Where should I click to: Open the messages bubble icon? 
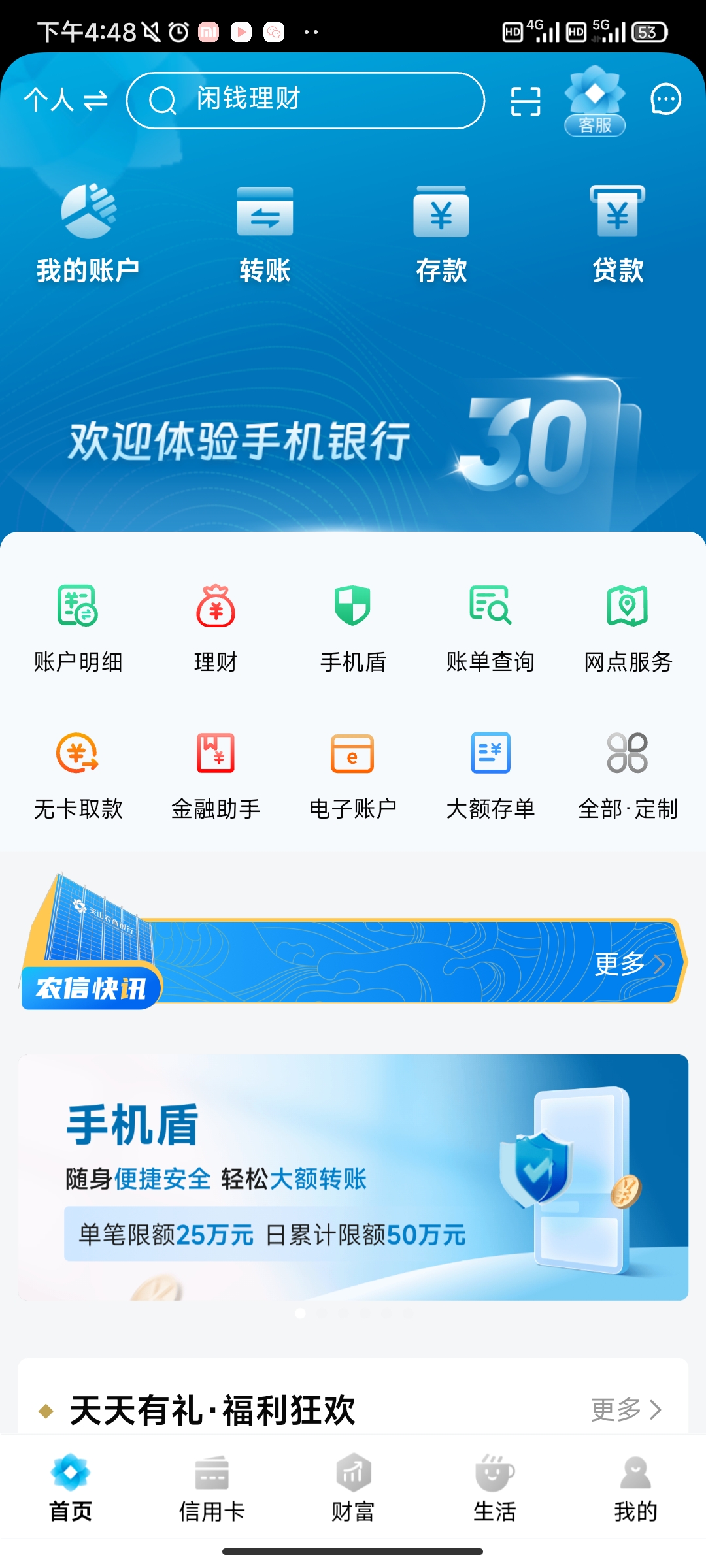click(x=665, y=100)
